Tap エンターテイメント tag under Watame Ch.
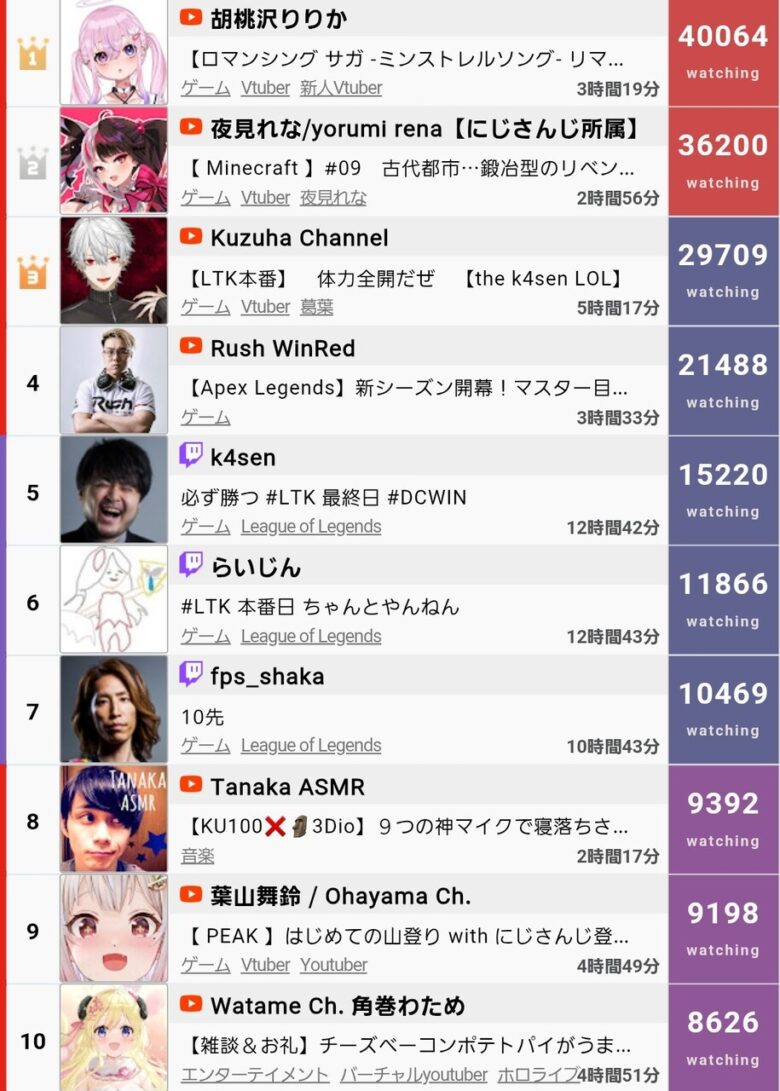Image resolution: width=780 pixels, height=1091 pixels. [x=255, y=1075]
